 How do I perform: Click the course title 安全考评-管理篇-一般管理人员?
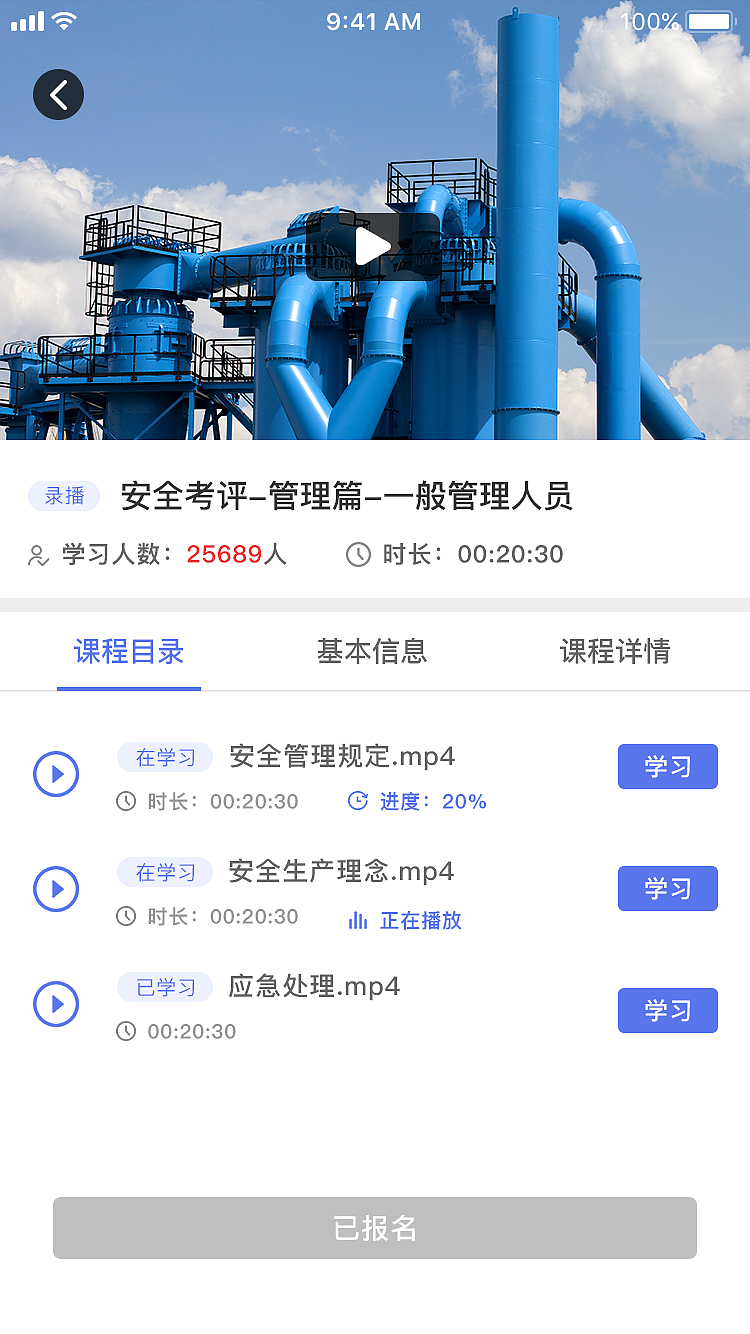345,496
